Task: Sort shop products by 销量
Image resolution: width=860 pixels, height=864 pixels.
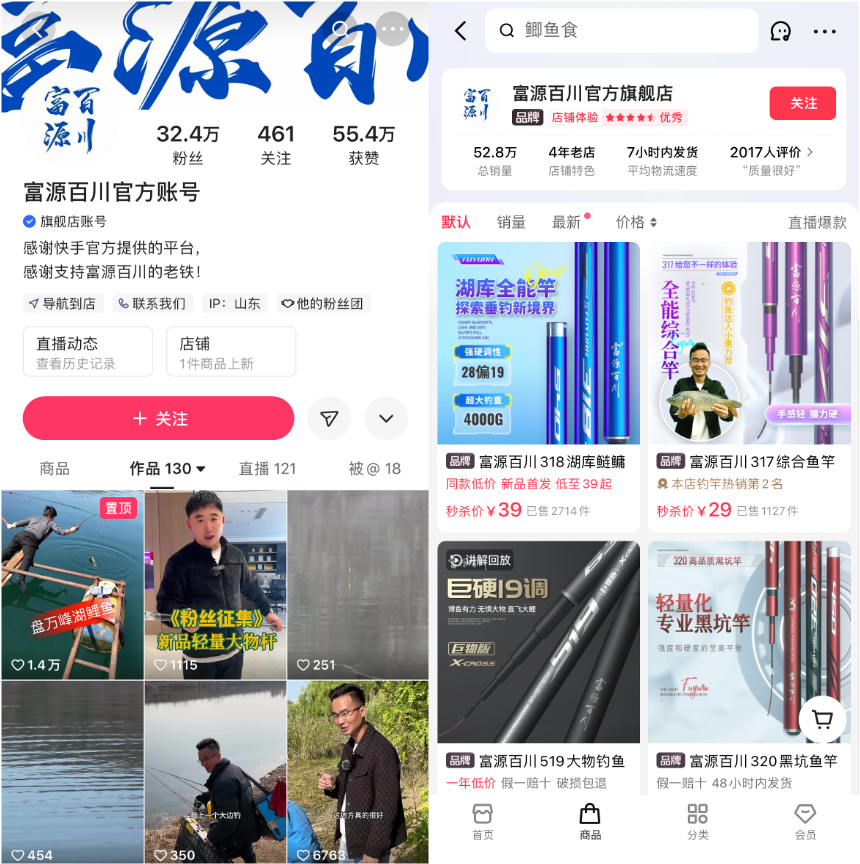Action: coord(511,222)
